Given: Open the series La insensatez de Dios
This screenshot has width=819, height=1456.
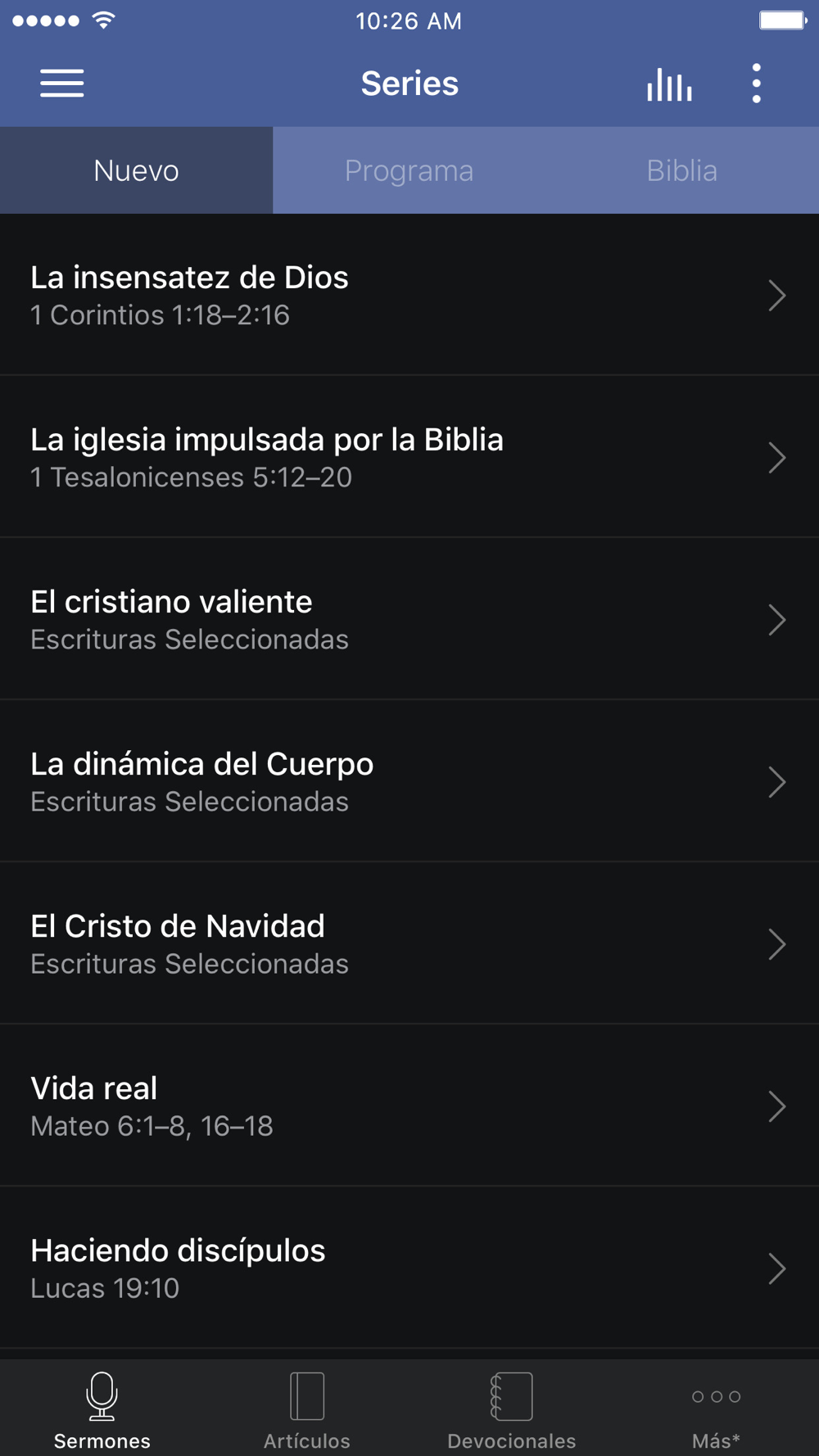Looking at the screenshot, I should click(409, 295).
